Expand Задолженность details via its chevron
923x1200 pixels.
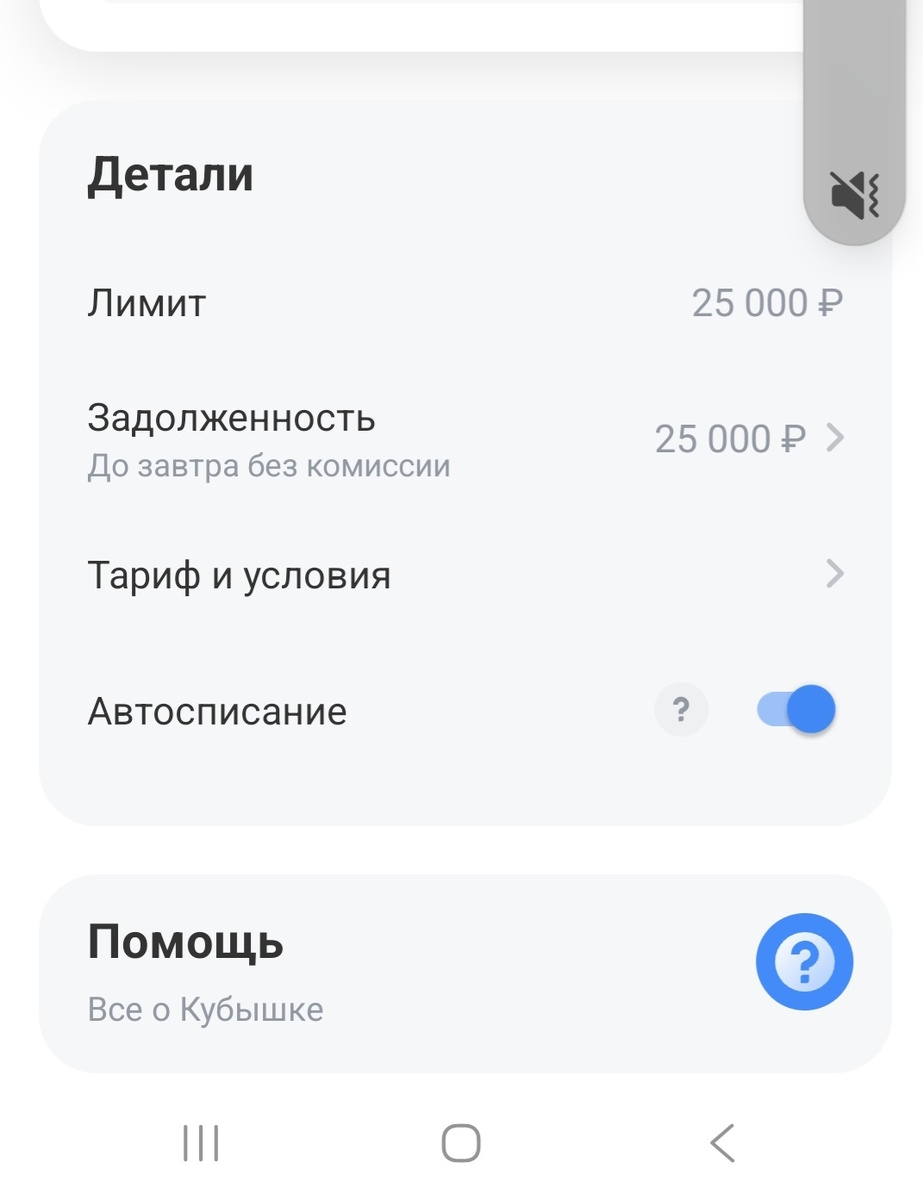833,437
